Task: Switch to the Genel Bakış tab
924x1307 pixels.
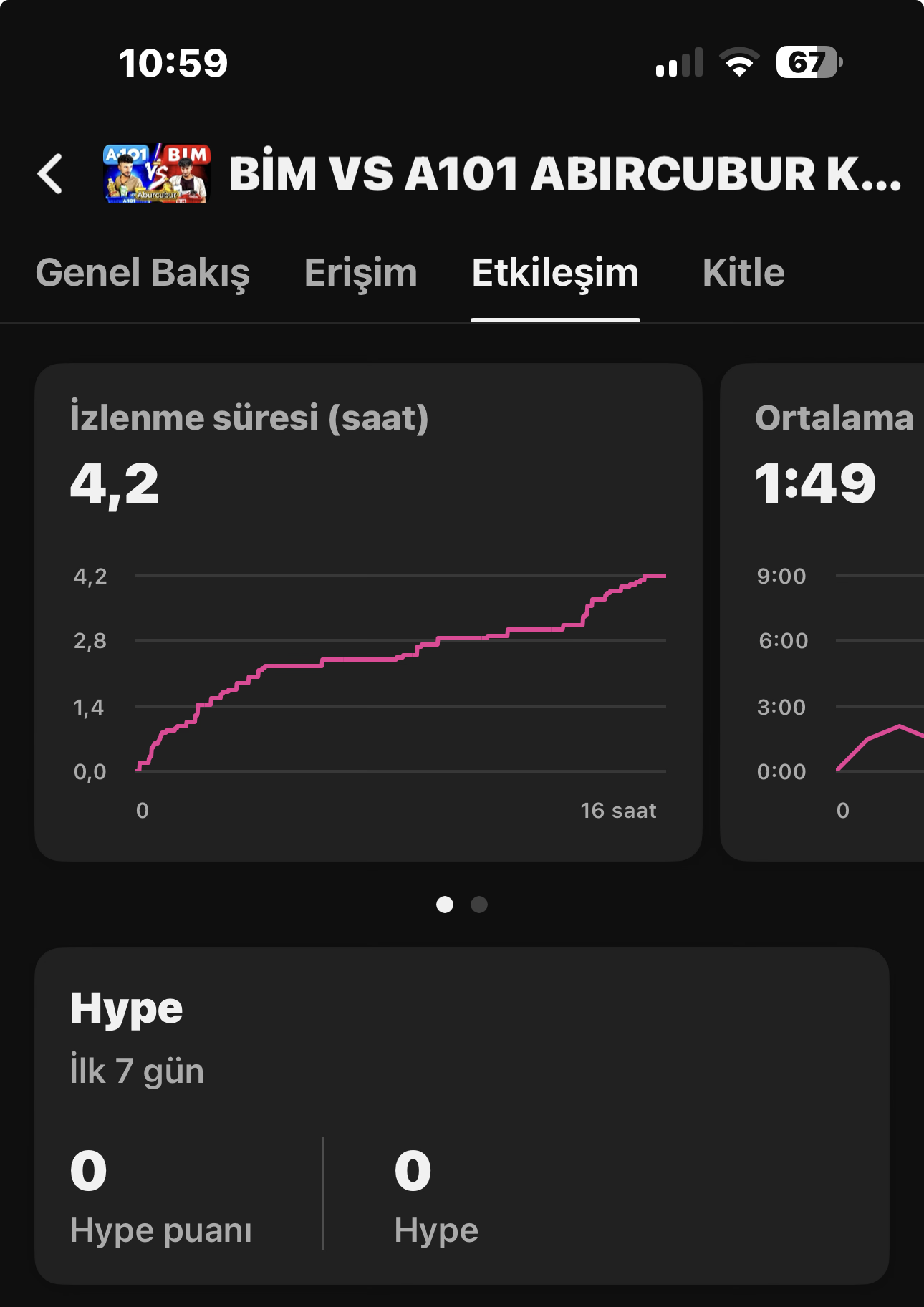Action: click(143, 273)
